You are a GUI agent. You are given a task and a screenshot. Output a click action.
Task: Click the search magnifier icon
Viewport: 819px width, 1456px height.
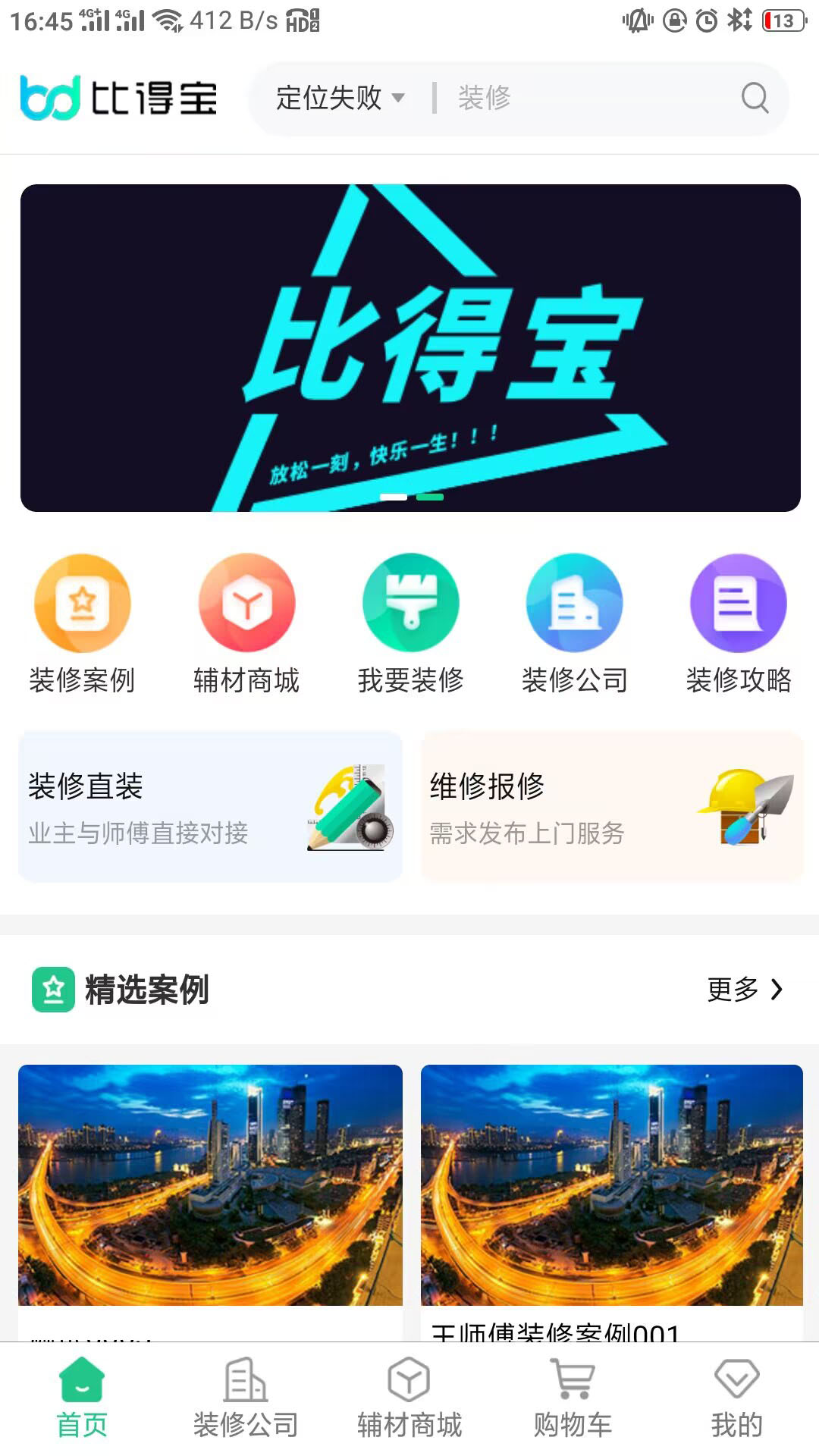[754, 99]
